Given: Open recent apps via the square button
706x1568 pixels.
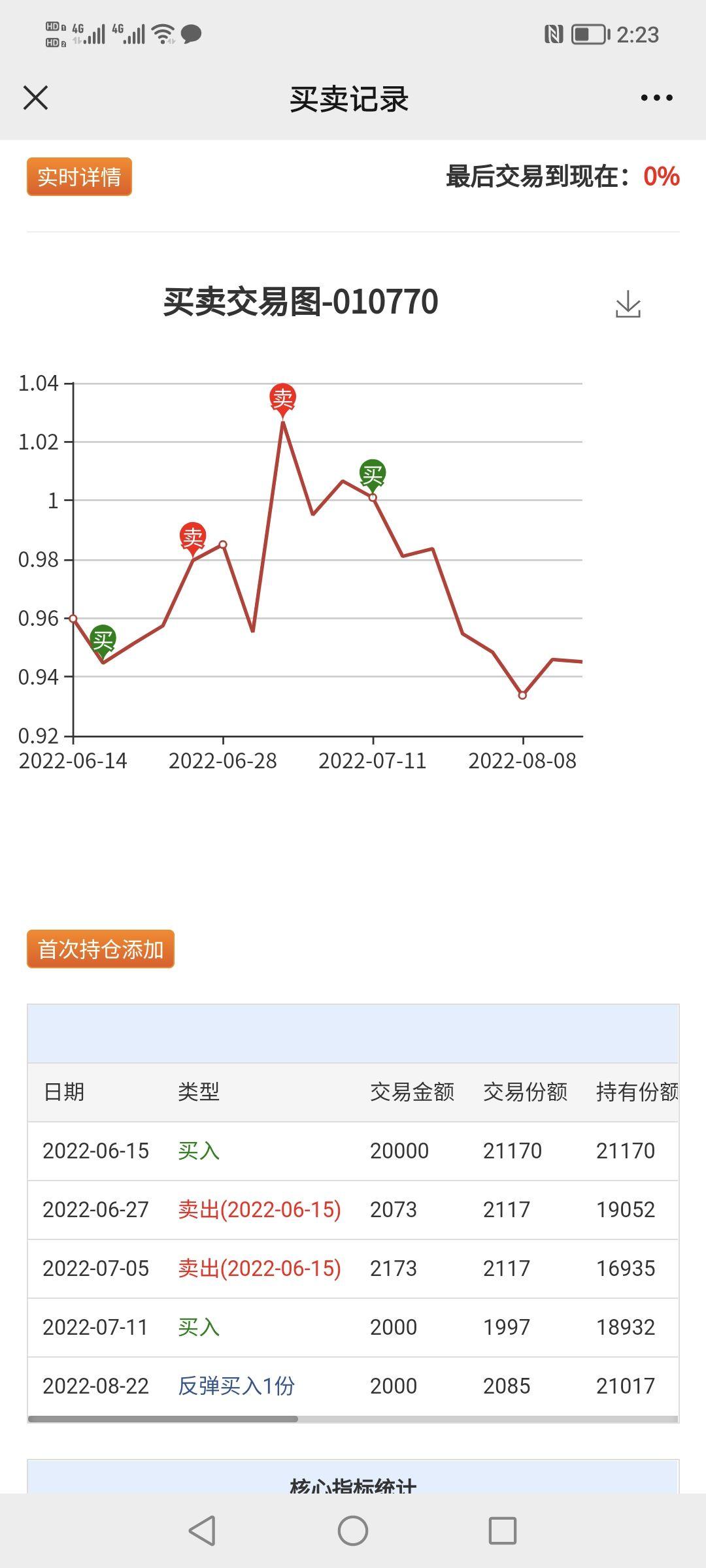Looking at the screenshot, I should click(503, 1530).
